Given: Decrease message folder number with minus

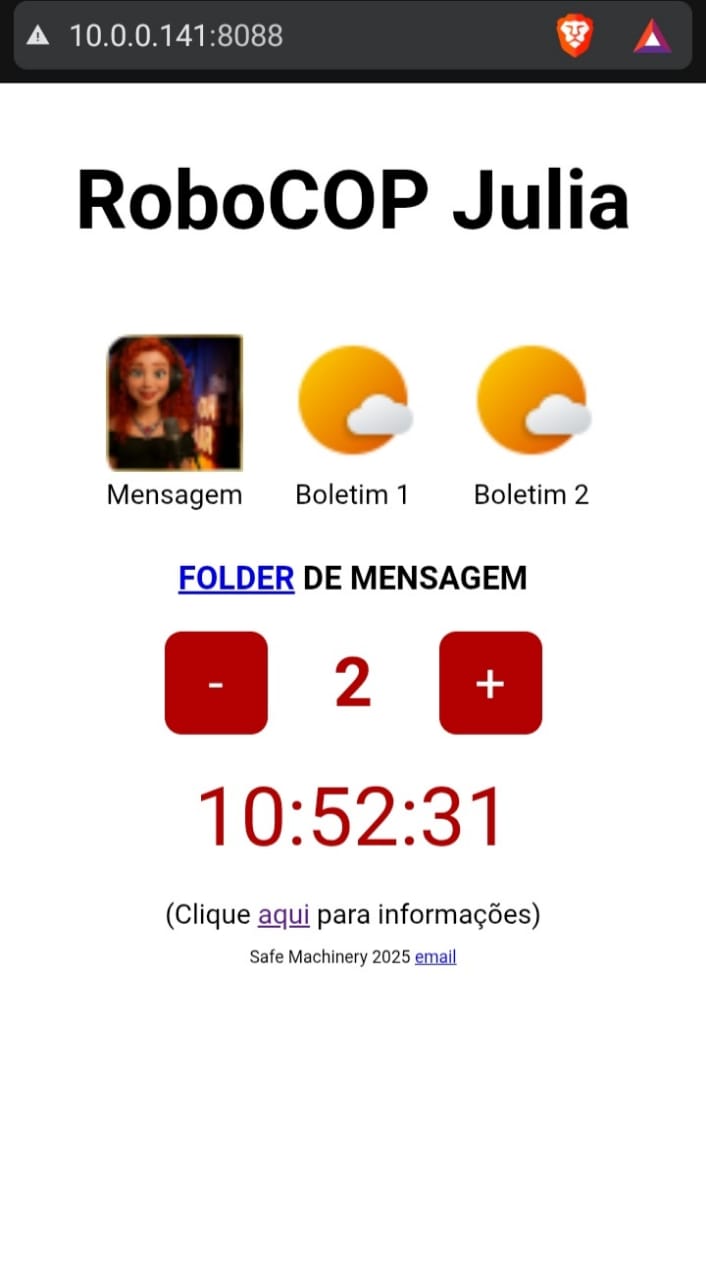Looking at the screenshot, I should click(x=216, y=683).
